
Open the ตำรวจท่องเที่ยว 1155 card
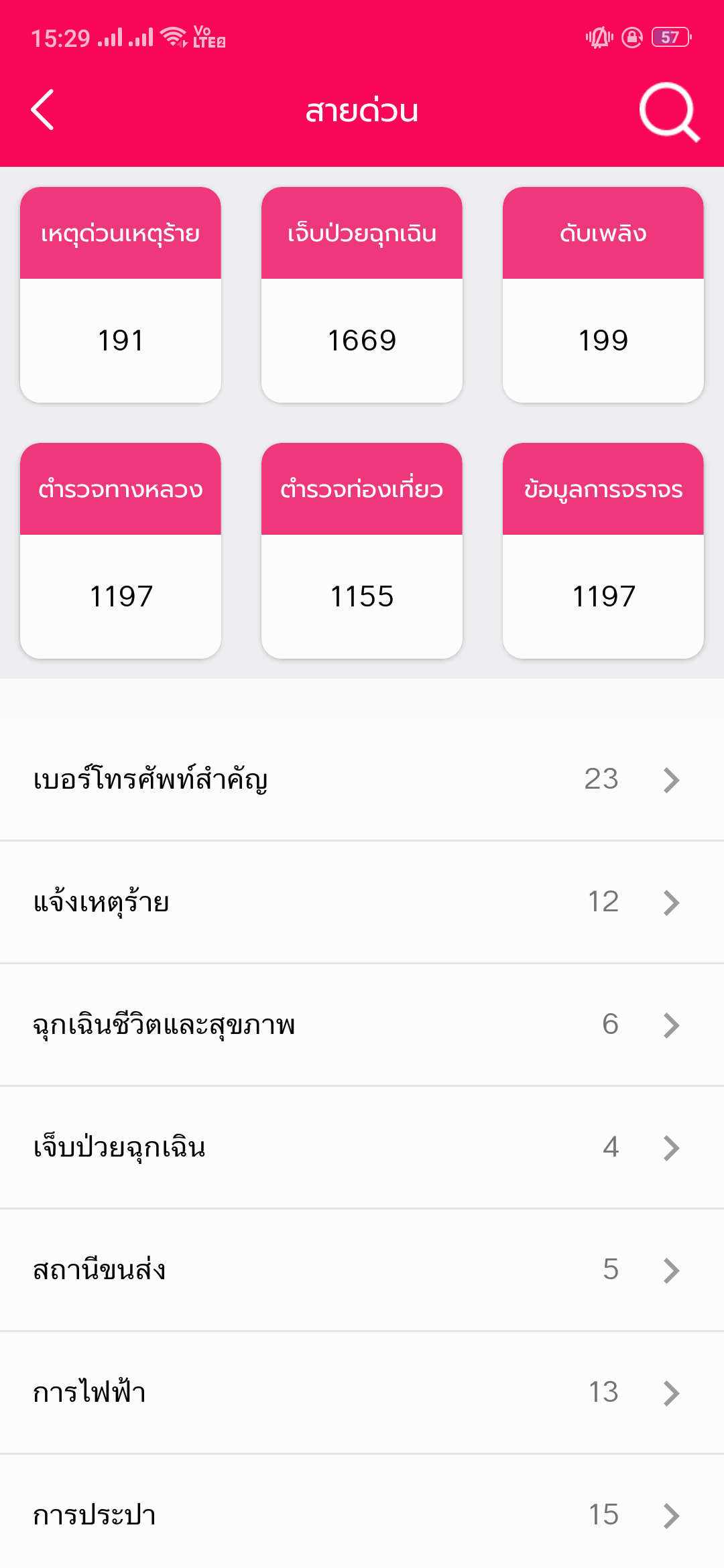(x=362, y=551)
